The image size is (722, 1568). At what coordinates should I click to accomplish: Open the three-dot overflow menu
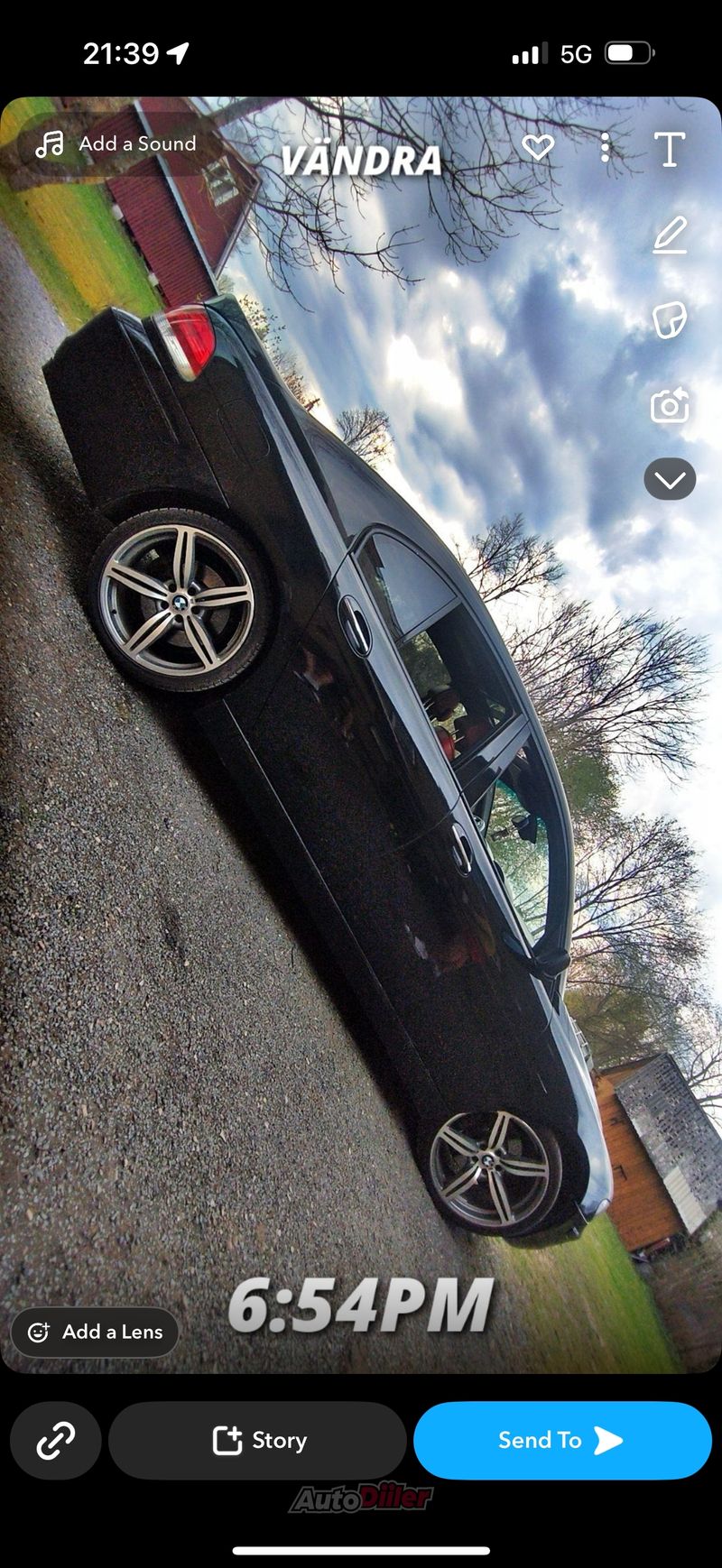click(x=606, y=147)
